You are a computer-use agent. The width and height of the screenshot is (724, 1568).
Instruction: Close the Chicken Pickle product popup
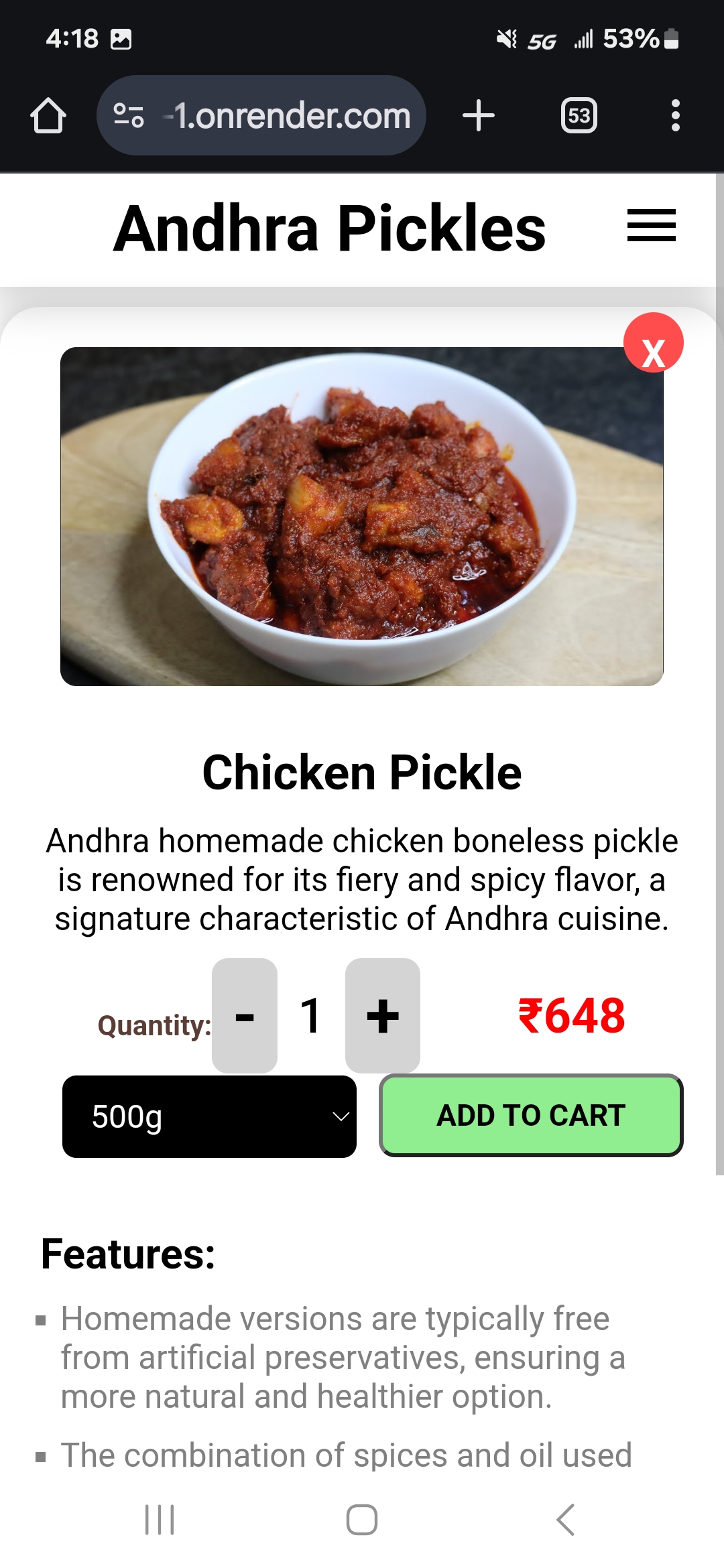click(653, 343)
